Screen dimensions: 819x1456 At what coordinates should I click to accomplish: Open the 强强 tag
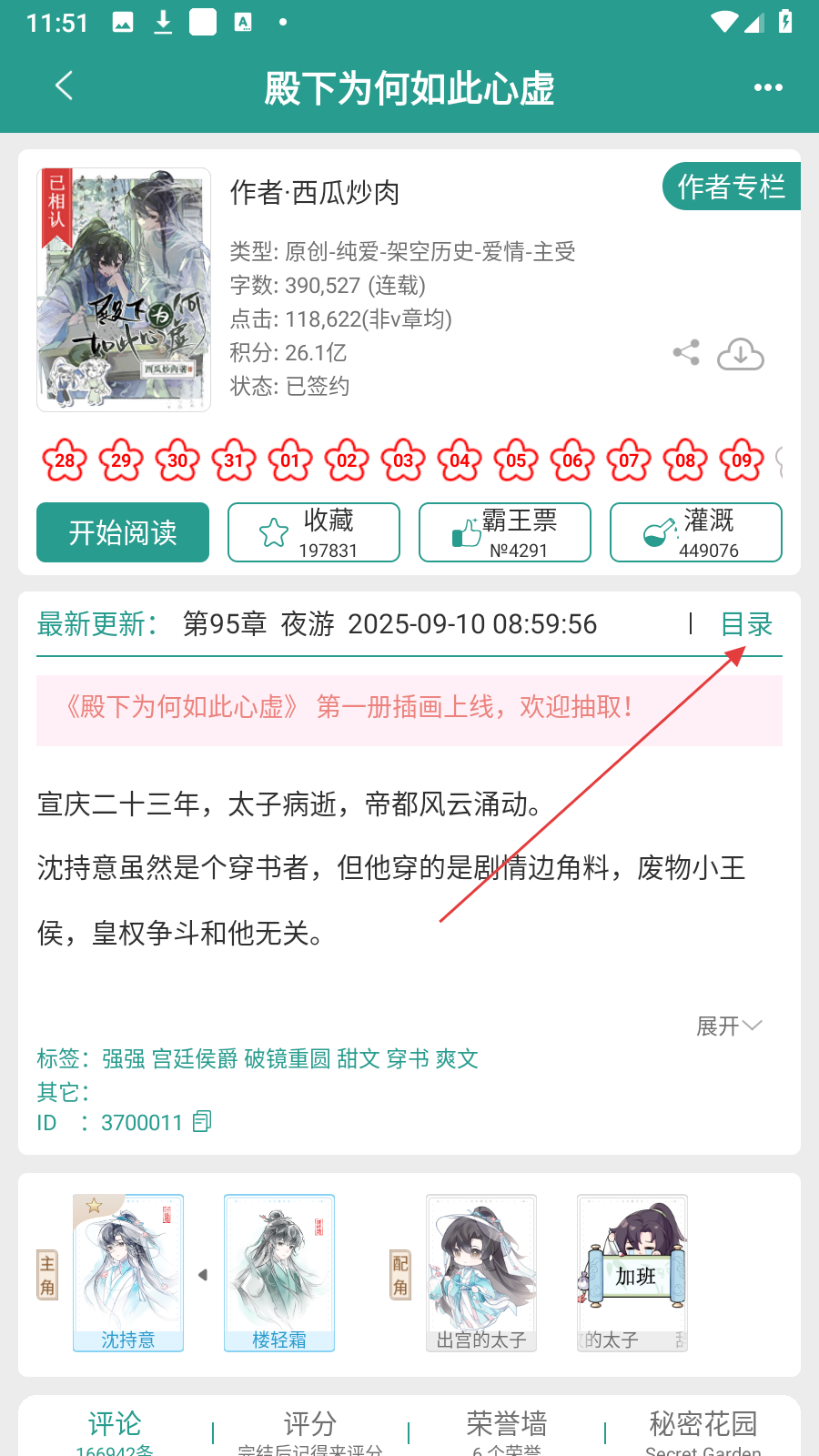(123, 1058)
